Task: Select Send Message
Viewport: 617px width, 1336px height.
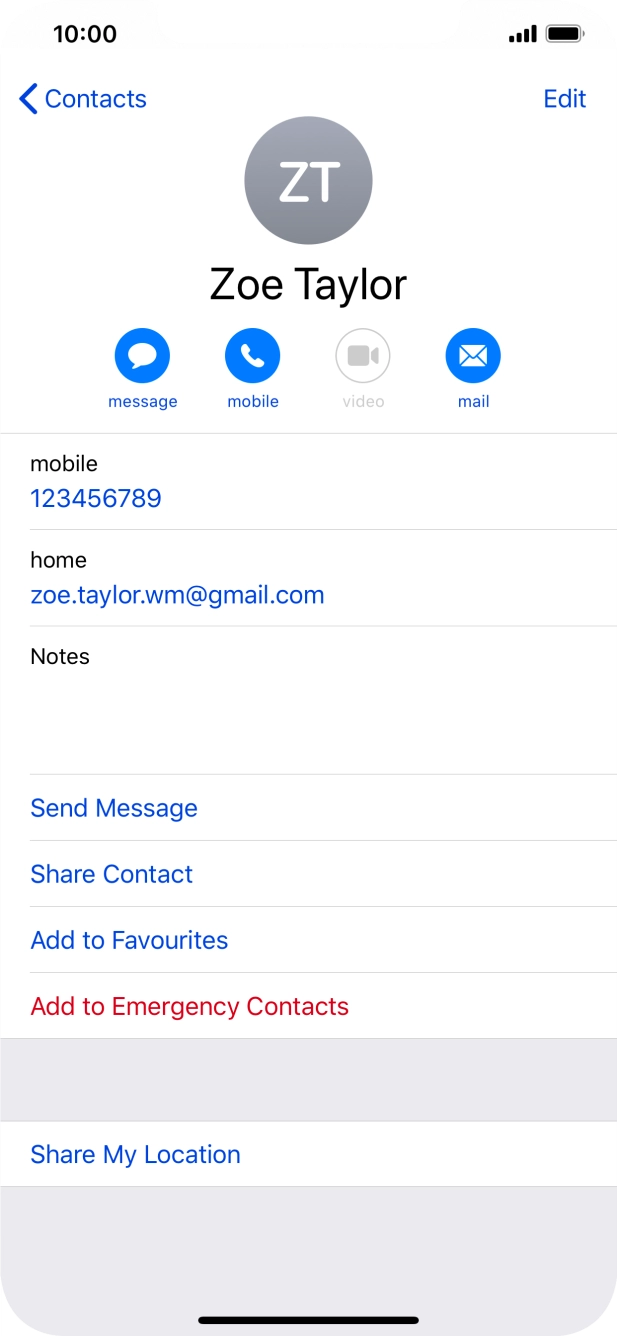Action: pyautogui.click(x=308, y=808)
